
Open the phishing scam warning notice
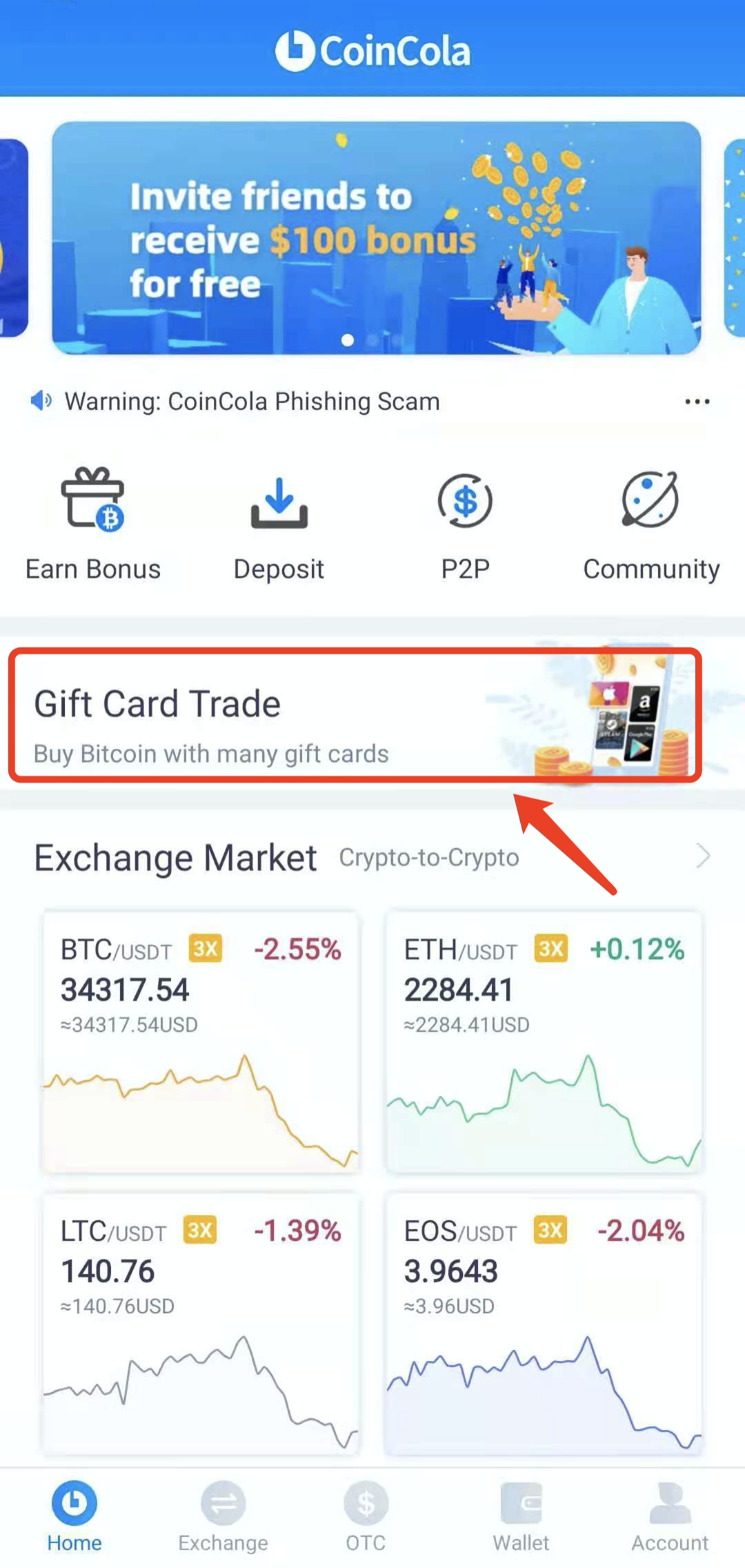pyautogui.click(x=252, y=401)
